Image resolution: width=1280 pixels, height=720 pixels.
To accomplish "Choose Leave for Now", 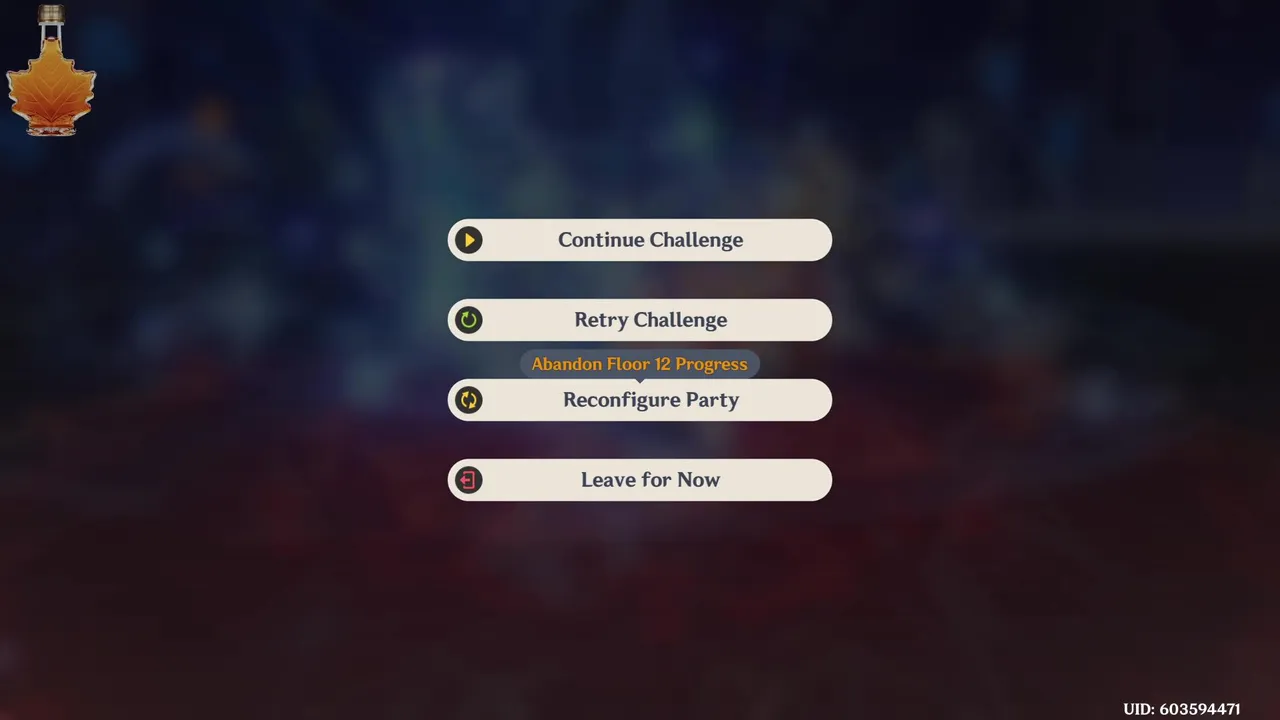I will coord(640,480).
